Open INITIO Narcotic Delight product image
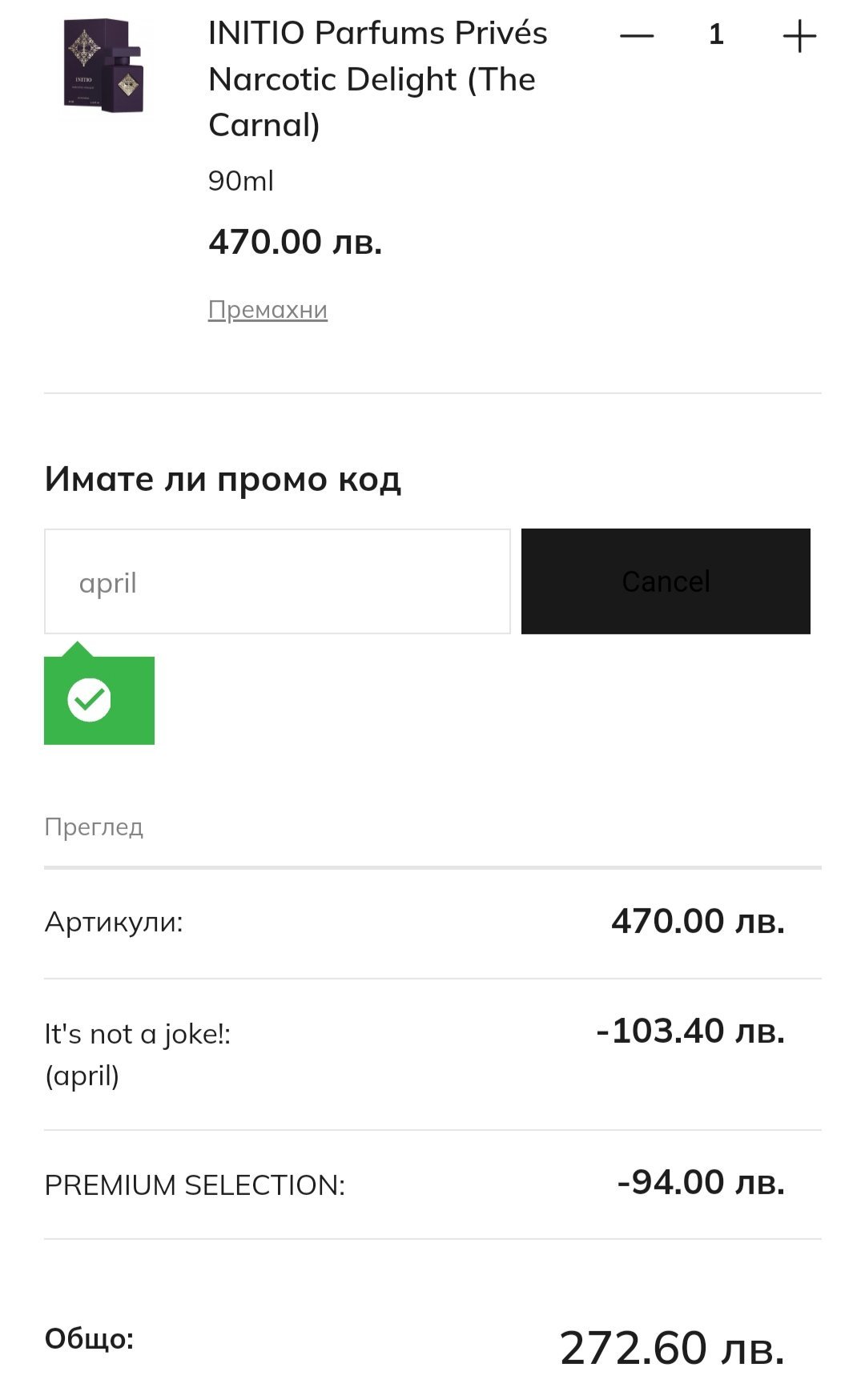This screenshot has height=1400, width=865. click(x=103, y=66)
